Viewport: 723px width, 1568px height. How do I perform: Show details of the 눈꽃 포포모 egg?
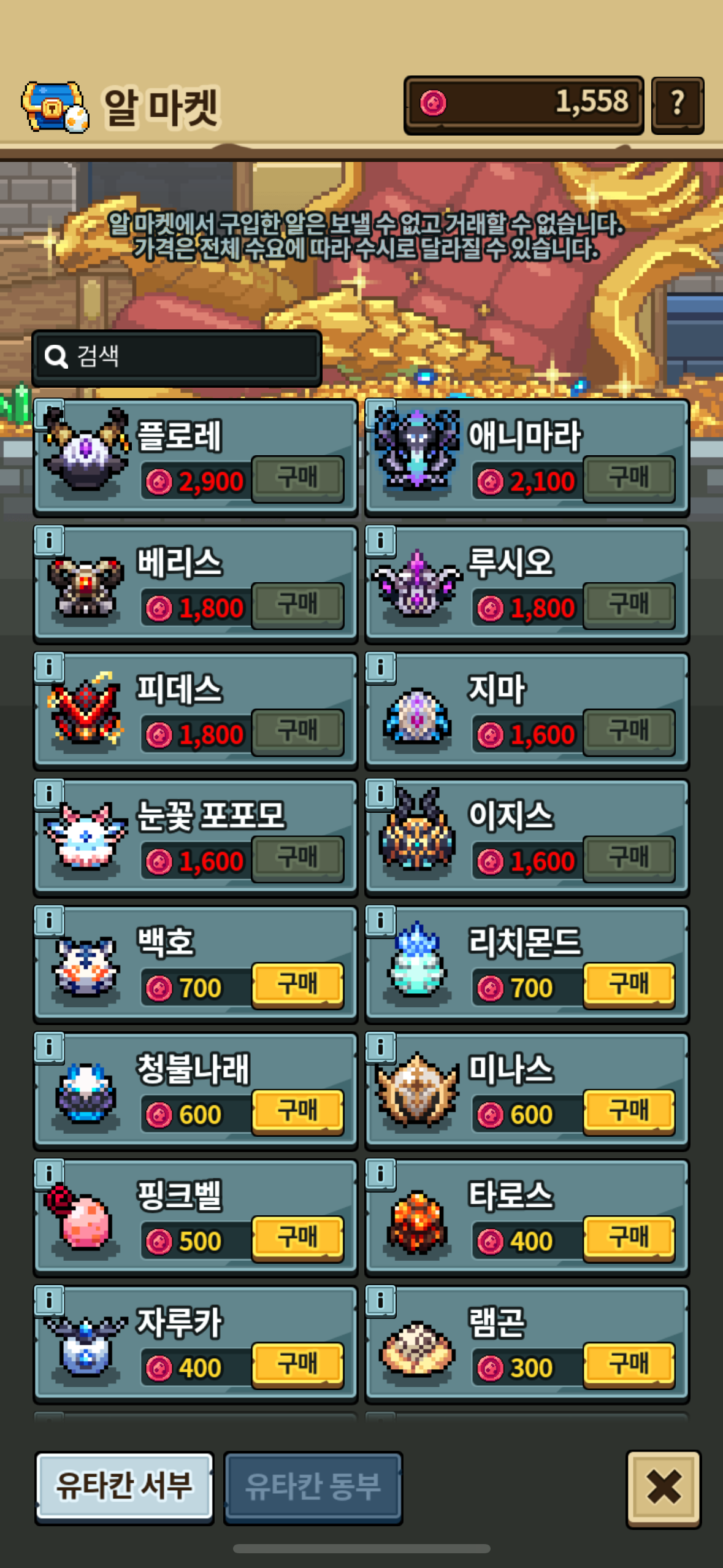(x=49, y=794)
